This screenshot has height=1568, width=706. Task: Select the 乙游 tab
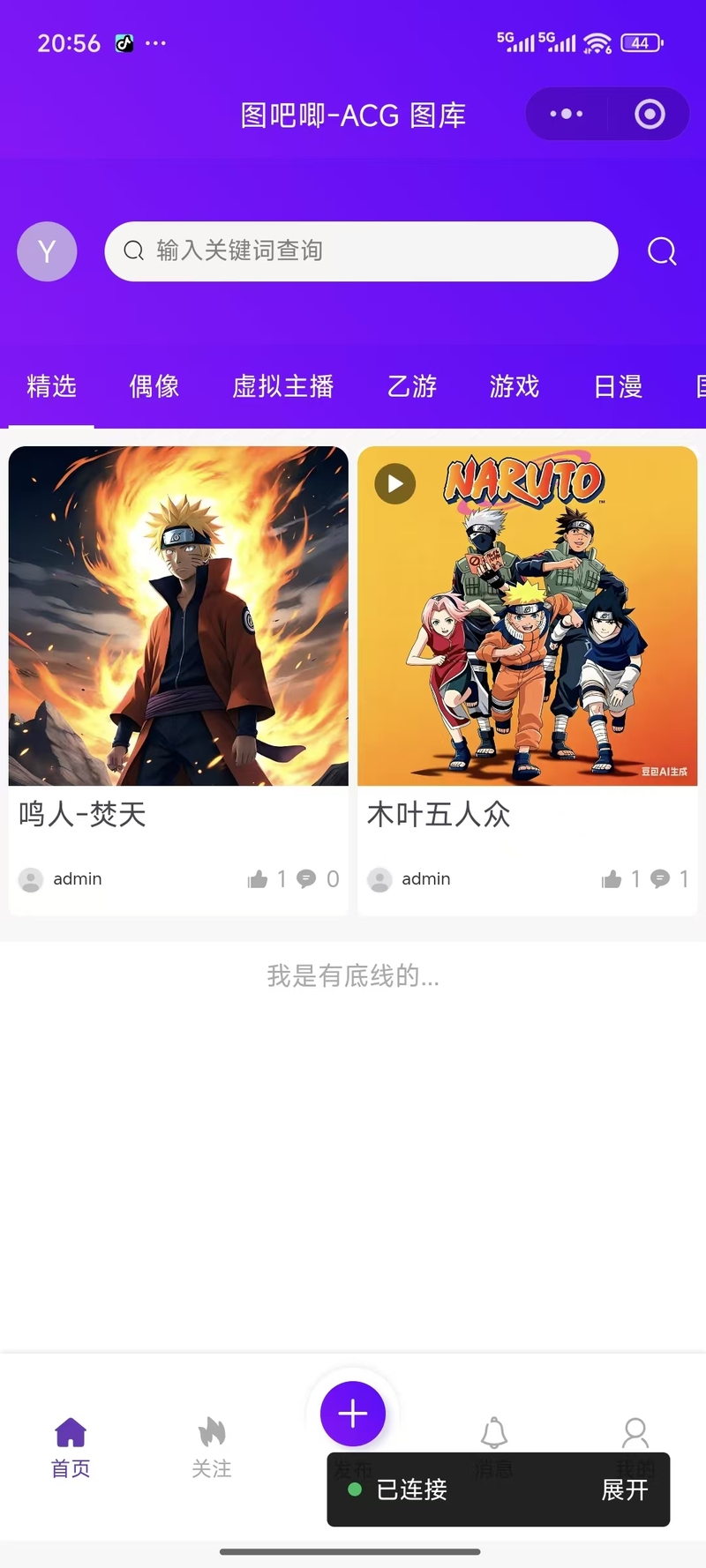[x=412, y=386]
